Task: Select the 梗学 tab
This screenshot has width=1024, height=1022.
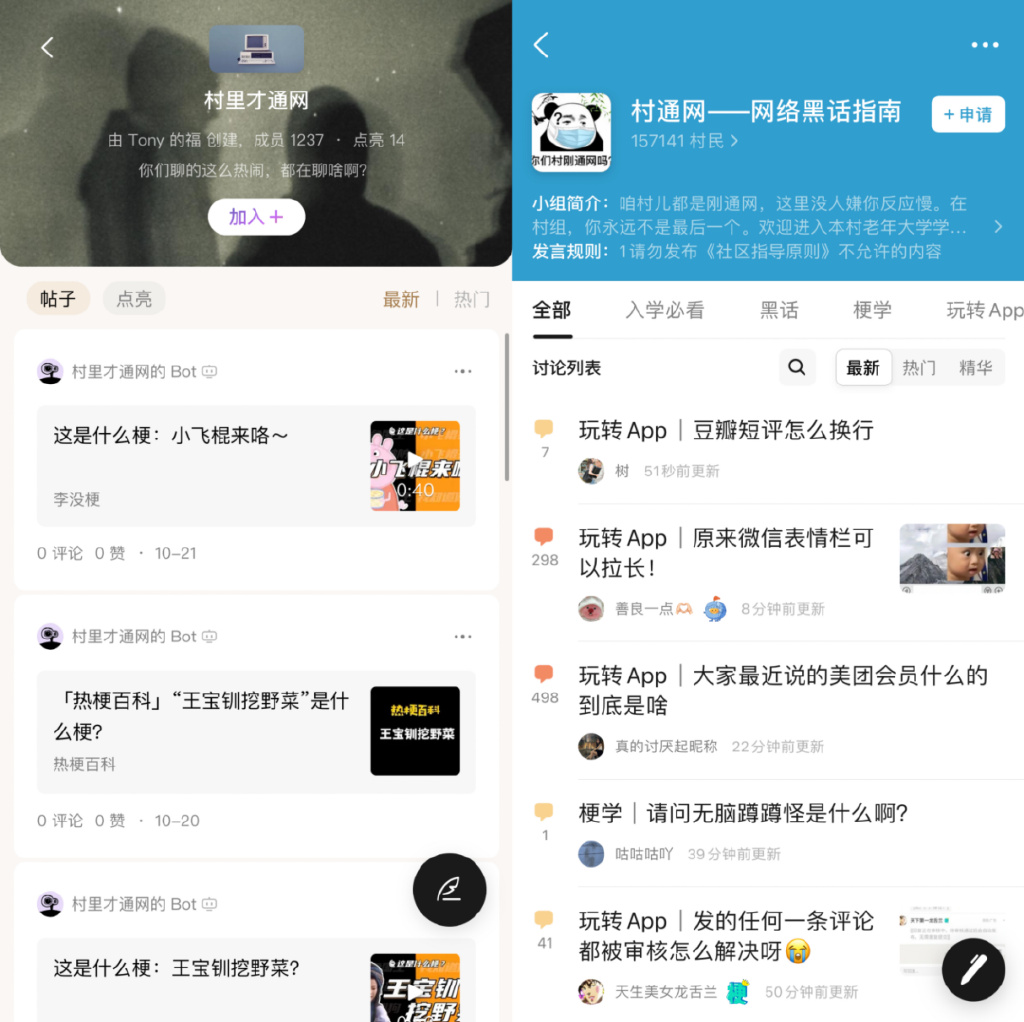Action: pyautogui.click(x=872, y=310)
